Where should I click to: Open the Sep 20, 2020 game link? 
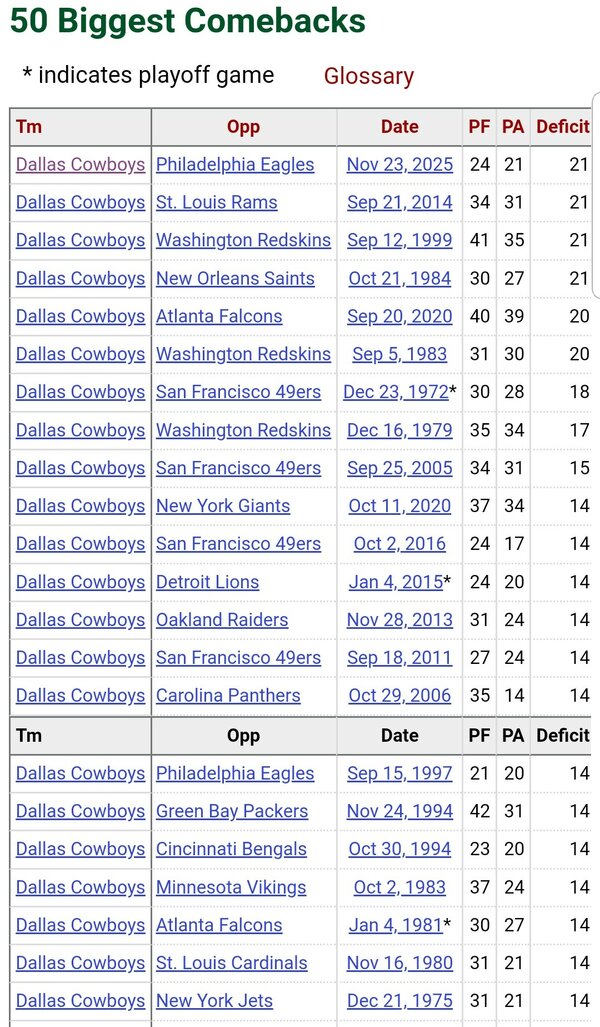[399, 317]
